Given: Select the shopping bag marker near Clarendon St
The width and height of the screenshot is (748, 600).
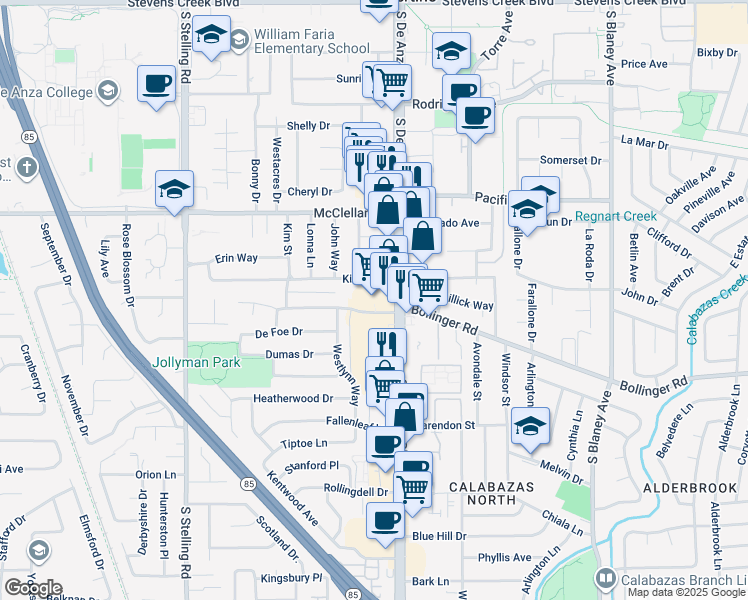Looking at the screenshot, I should point(405,417).
